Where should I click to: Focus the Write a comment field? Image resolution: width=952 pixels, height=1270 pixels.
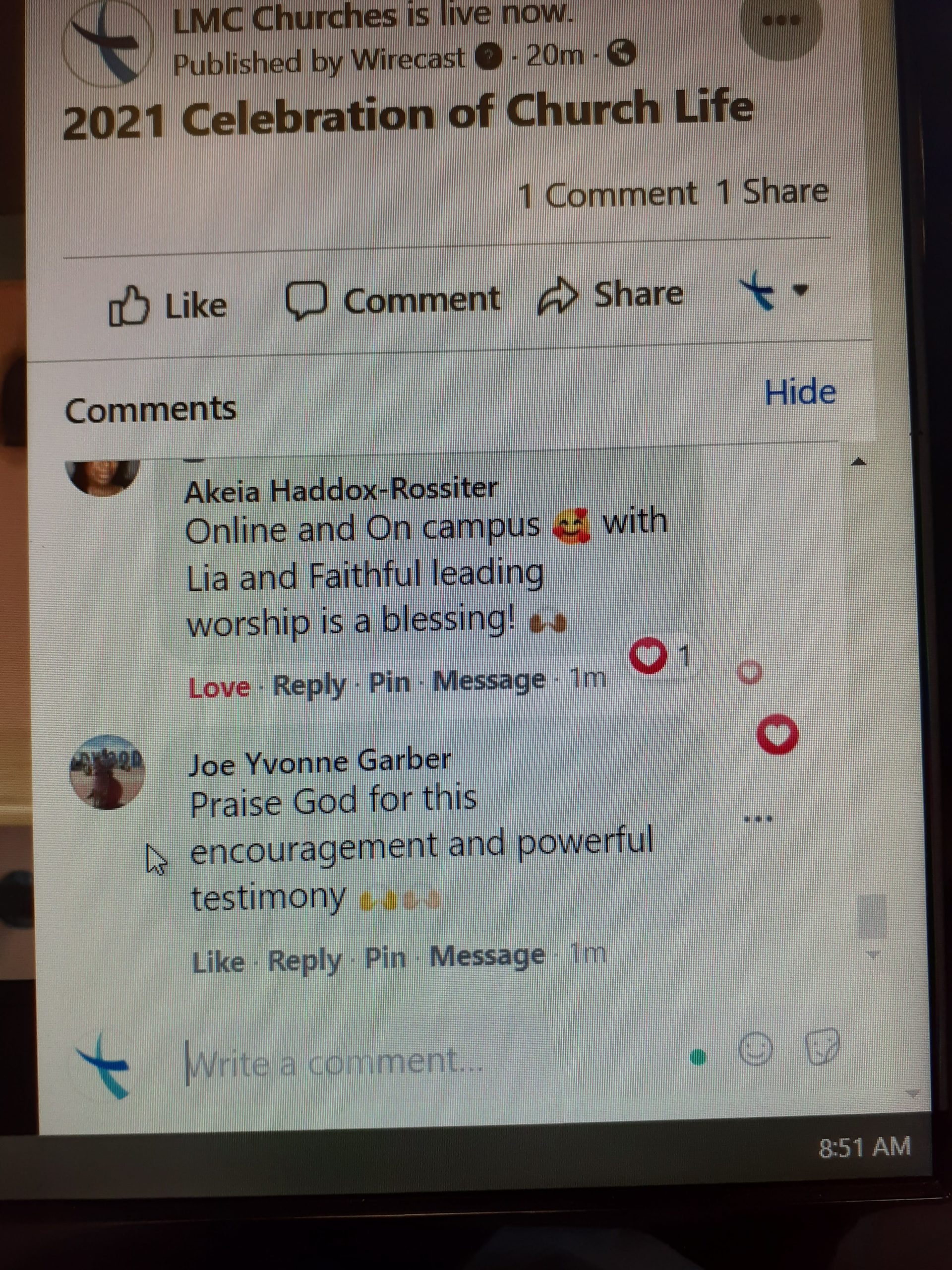tap(402, 1062)
